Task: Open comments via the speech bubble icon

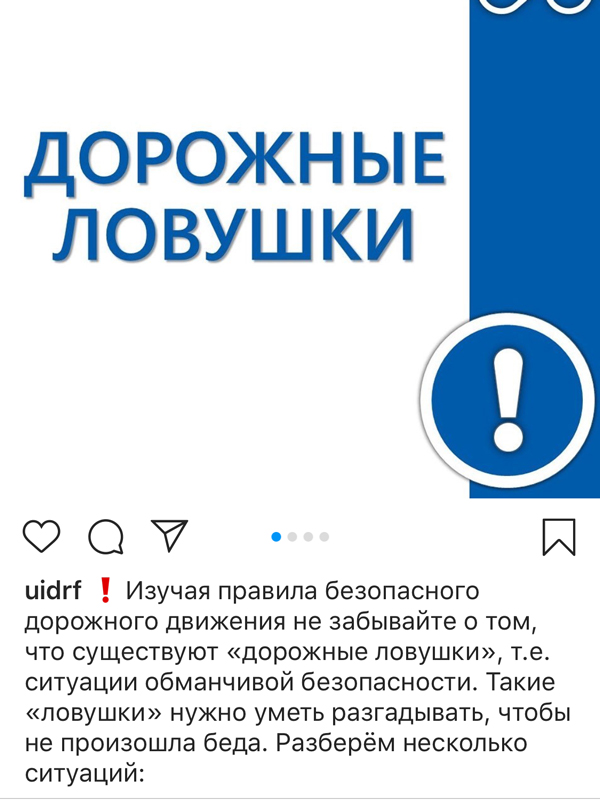Action: (106, 537)
